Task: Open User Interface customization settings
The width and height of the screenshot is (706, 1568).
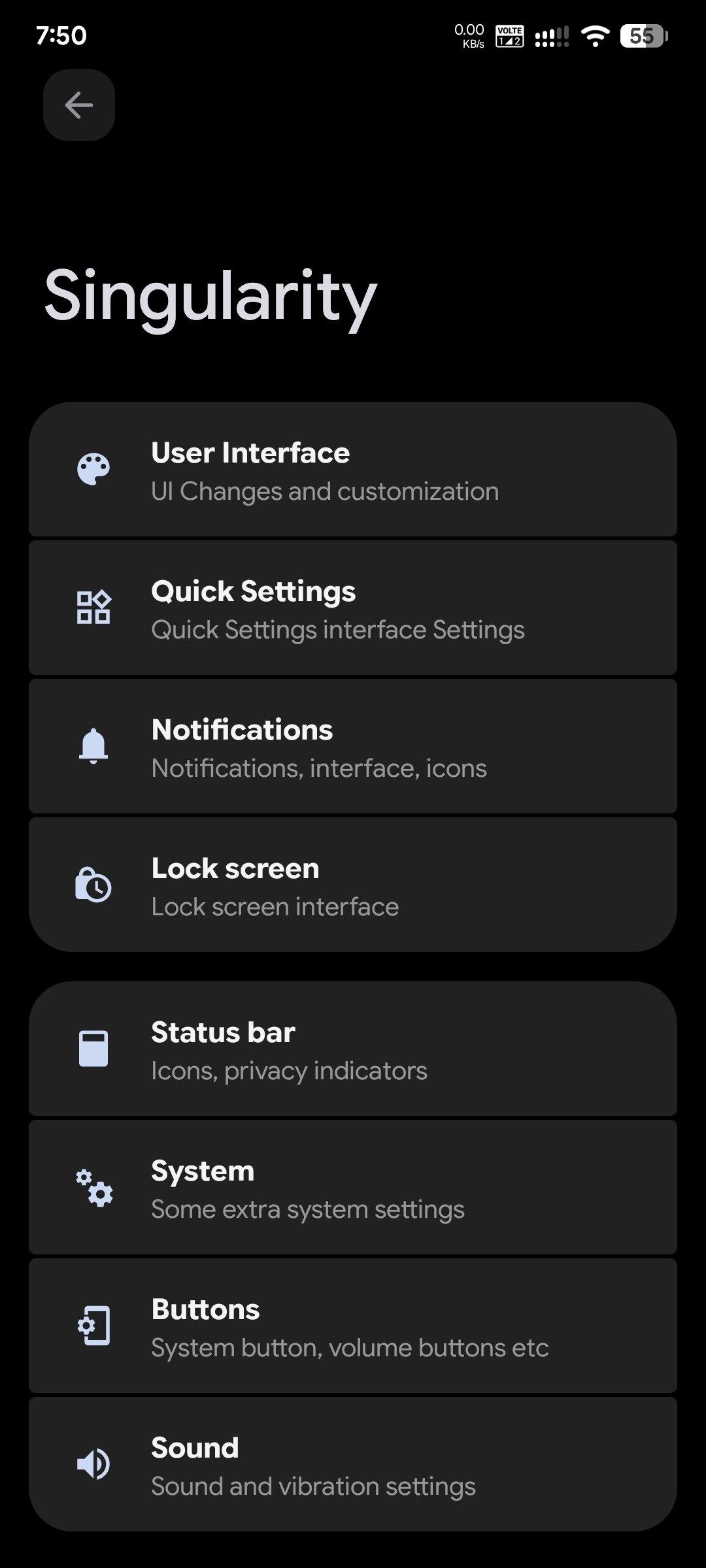Action: pyautogui.click(x=353, y=470)
